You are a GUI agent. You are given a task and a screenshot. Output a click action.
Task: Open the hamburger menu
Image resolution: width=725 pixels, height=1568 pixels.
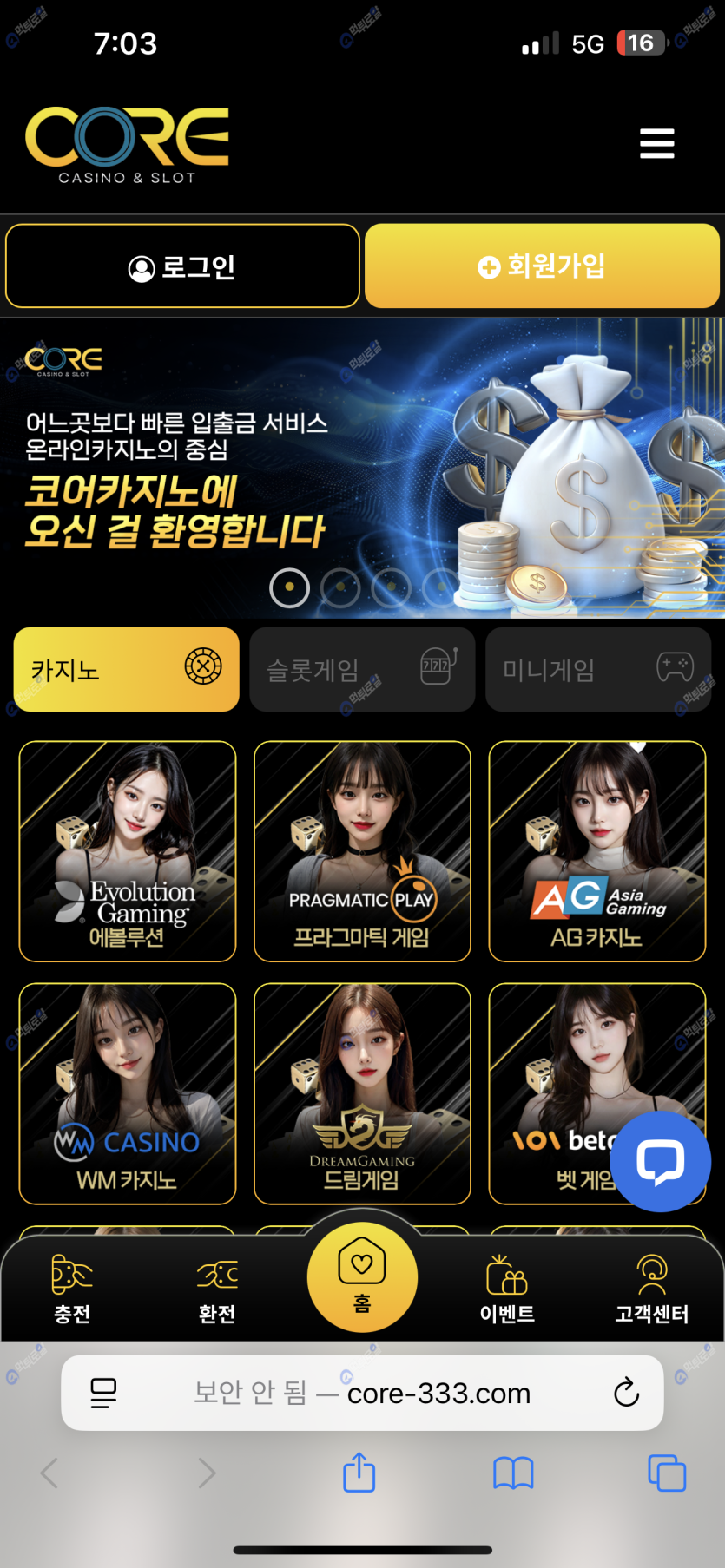click(x=656, y=143)
